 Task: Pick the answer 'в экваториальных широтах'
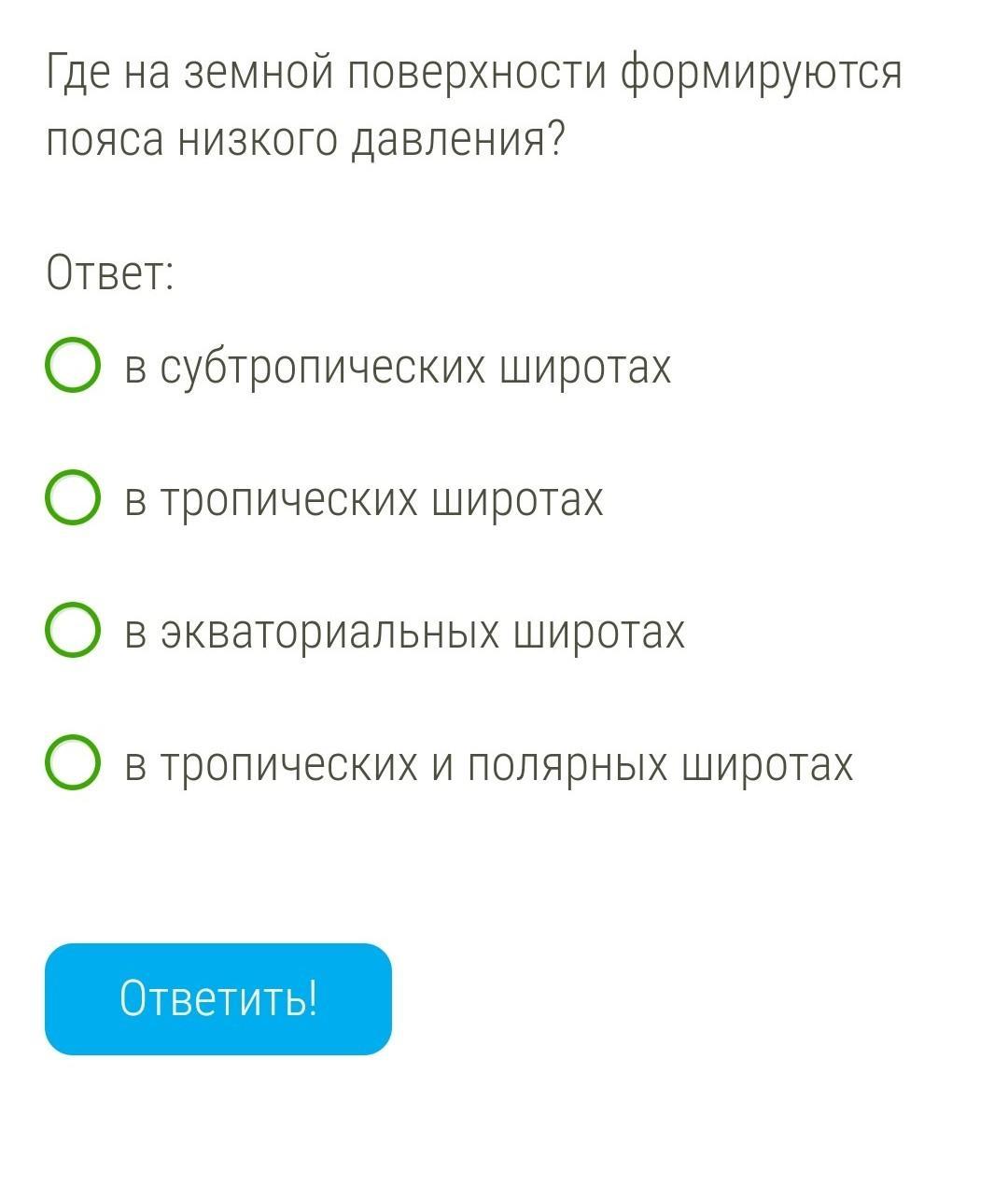pyautogui.click(x=72, y=631)
